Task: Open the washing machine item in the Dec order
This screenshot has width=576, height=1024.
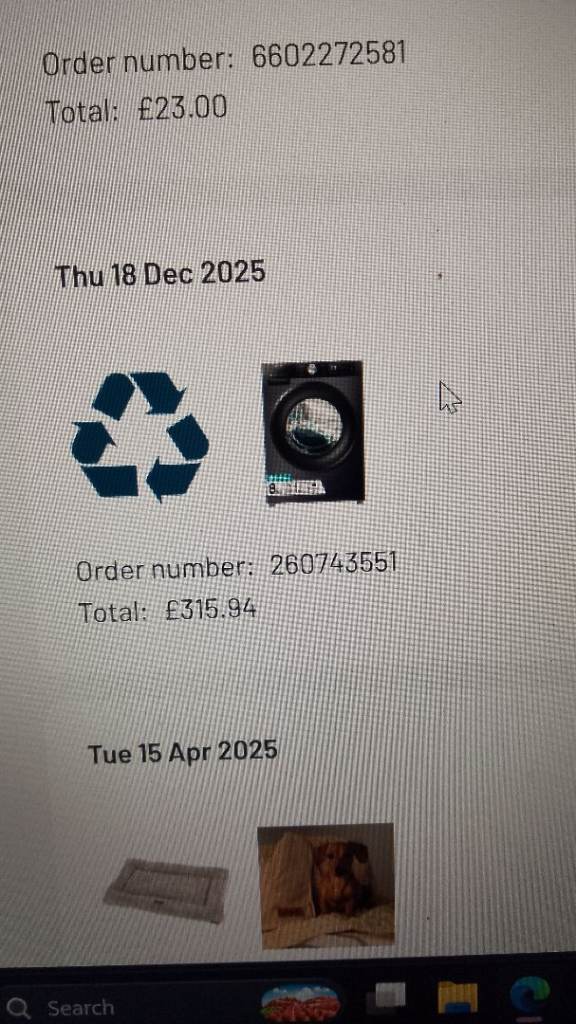Action: (x=313, y=432)
